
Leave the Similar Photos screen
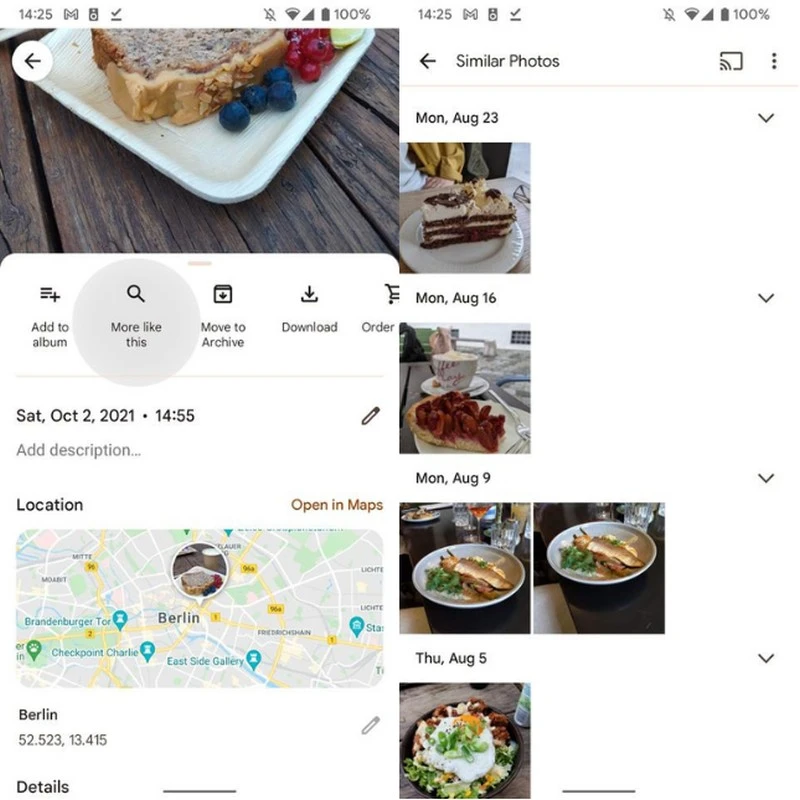[x=428, y=61]
